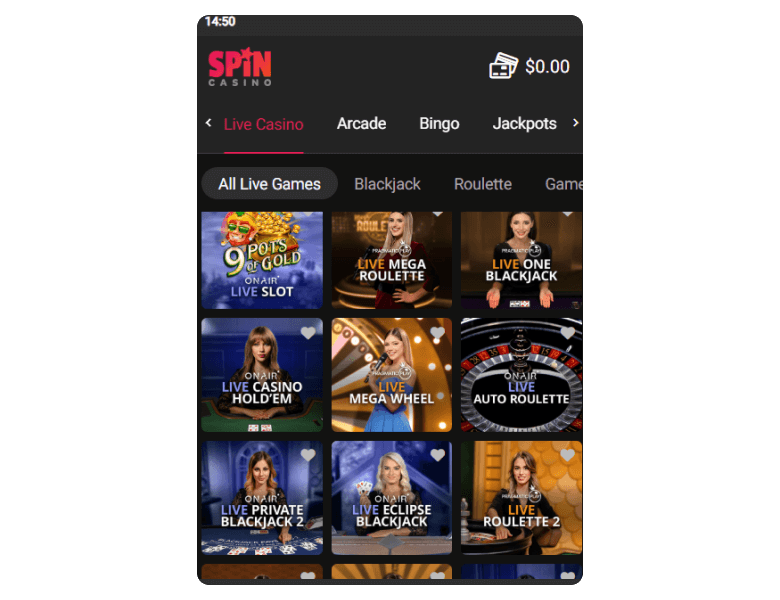Favorite Live Private Blackjack 2 with the heart

[x=308, y=456]
